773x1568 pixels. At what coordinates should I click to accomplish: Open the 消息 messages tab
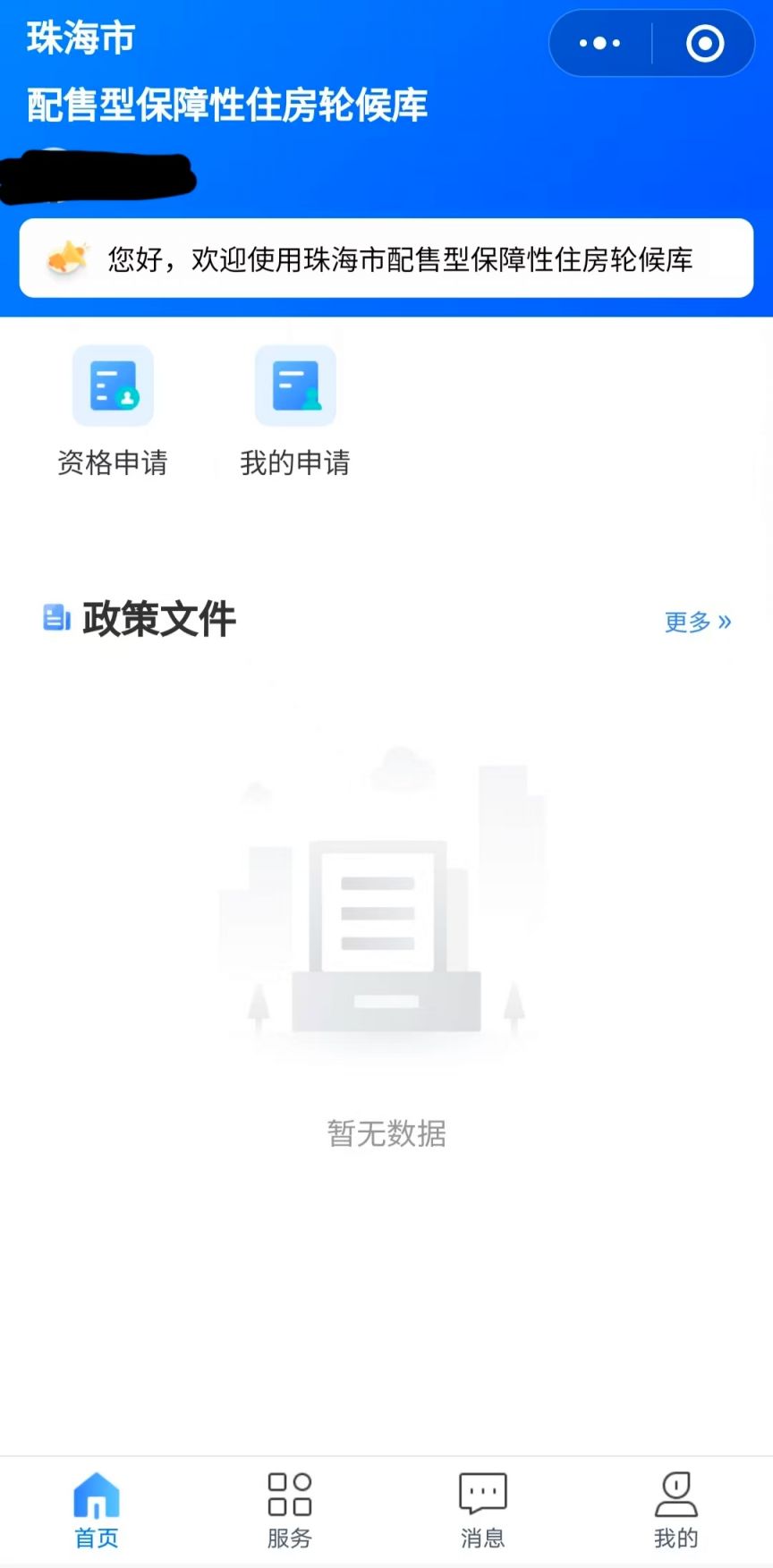[x=483, y=1511]
